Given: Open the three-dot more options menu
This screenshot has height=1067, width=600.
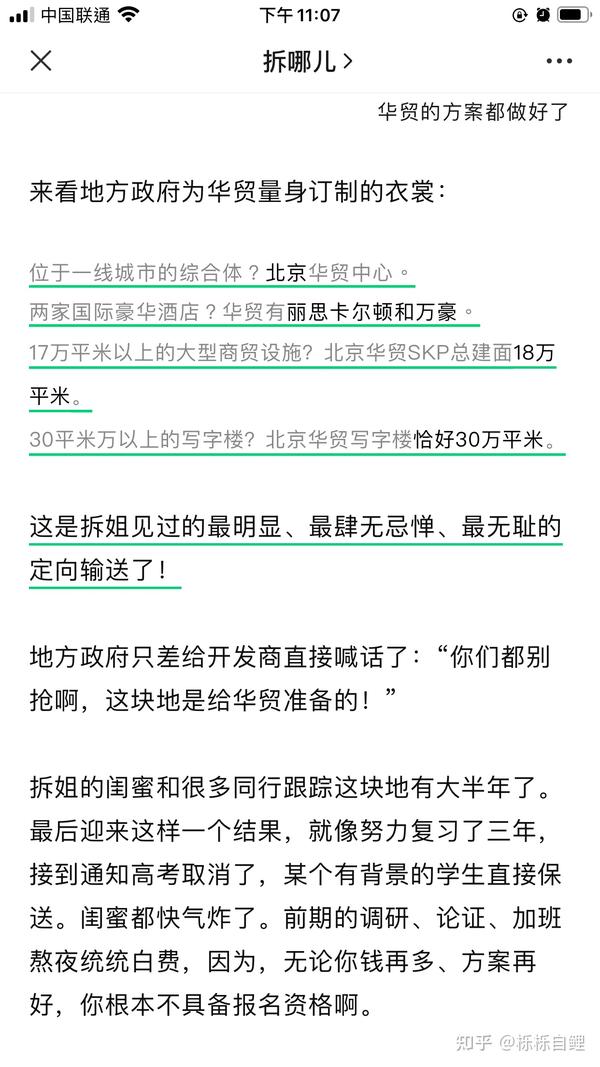Looking at the screenshot, I should click(559, 61).
